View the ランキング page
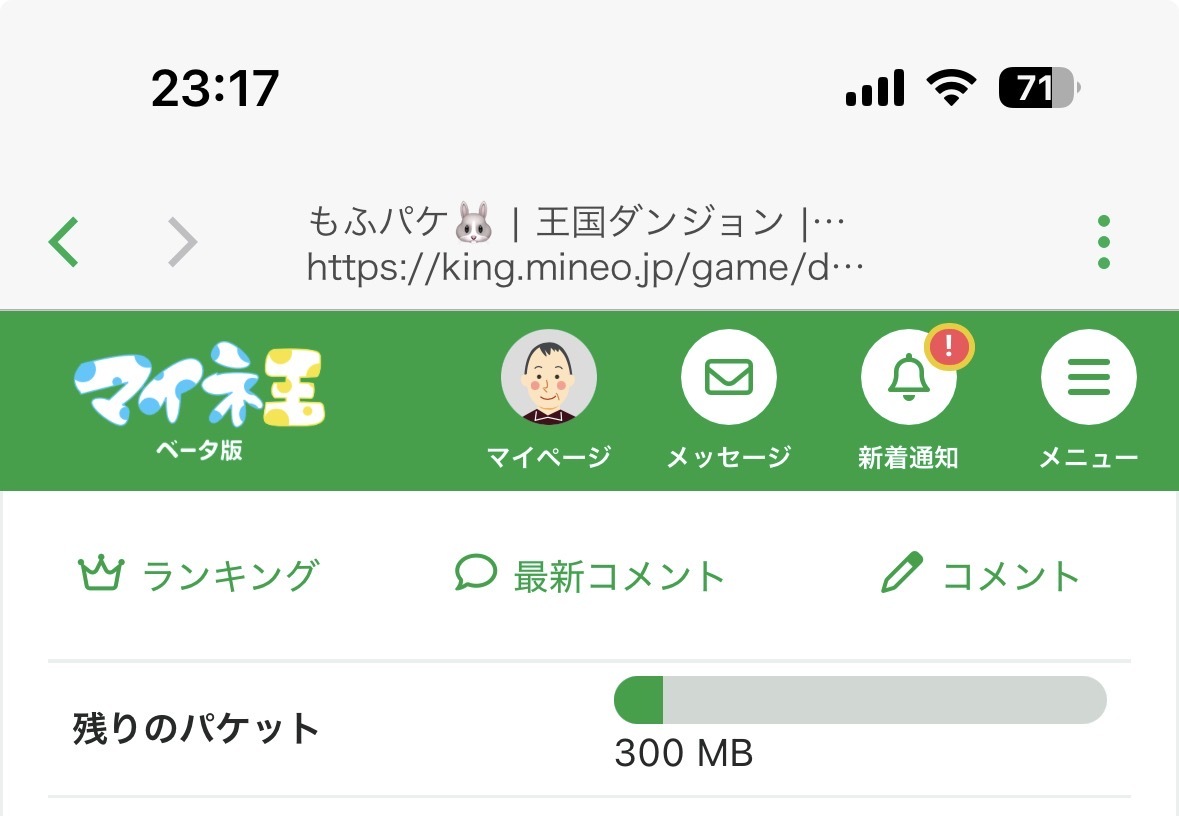This screenshot has height=816, width=1179. coord(198,575)
